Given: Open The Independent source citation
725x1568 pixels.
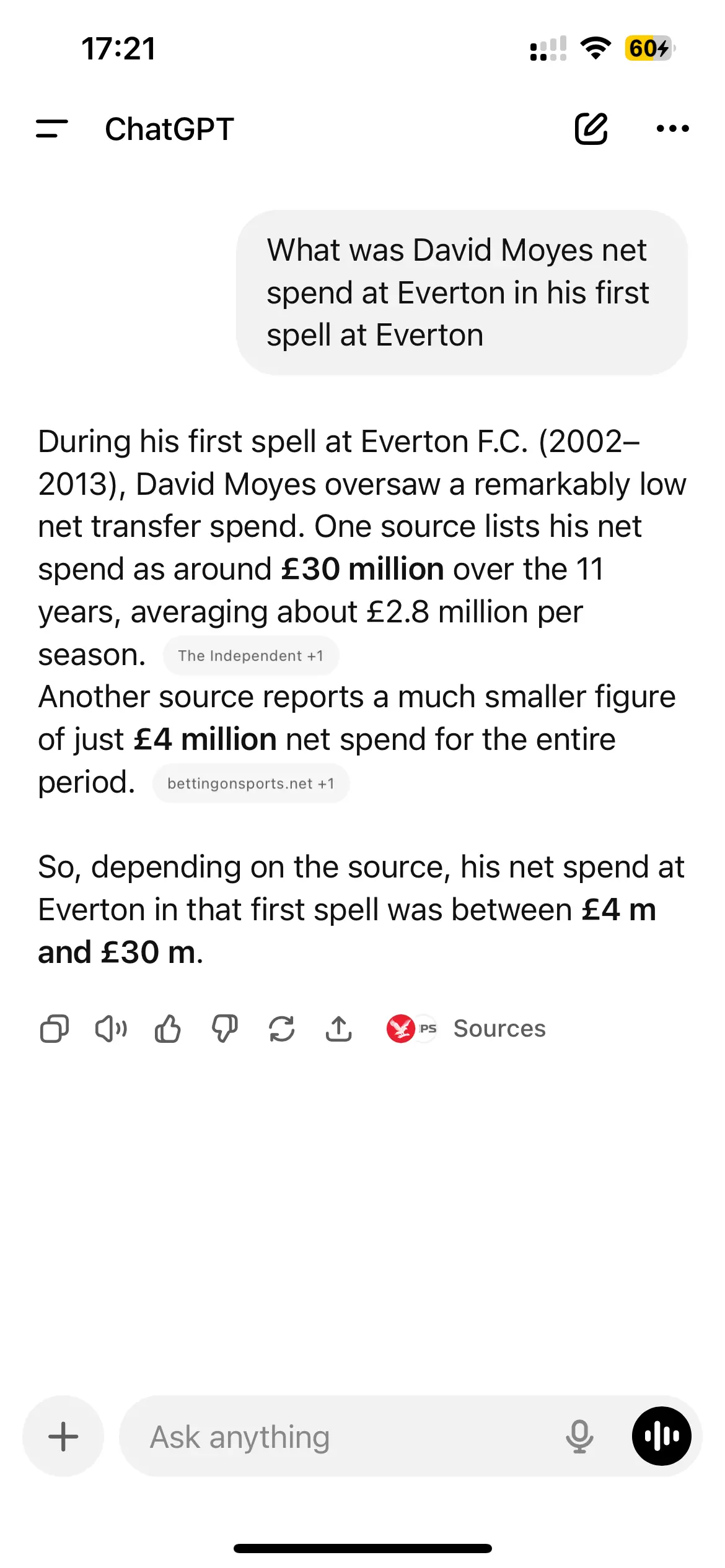Looking at the screenshot, I should [250, 656].
